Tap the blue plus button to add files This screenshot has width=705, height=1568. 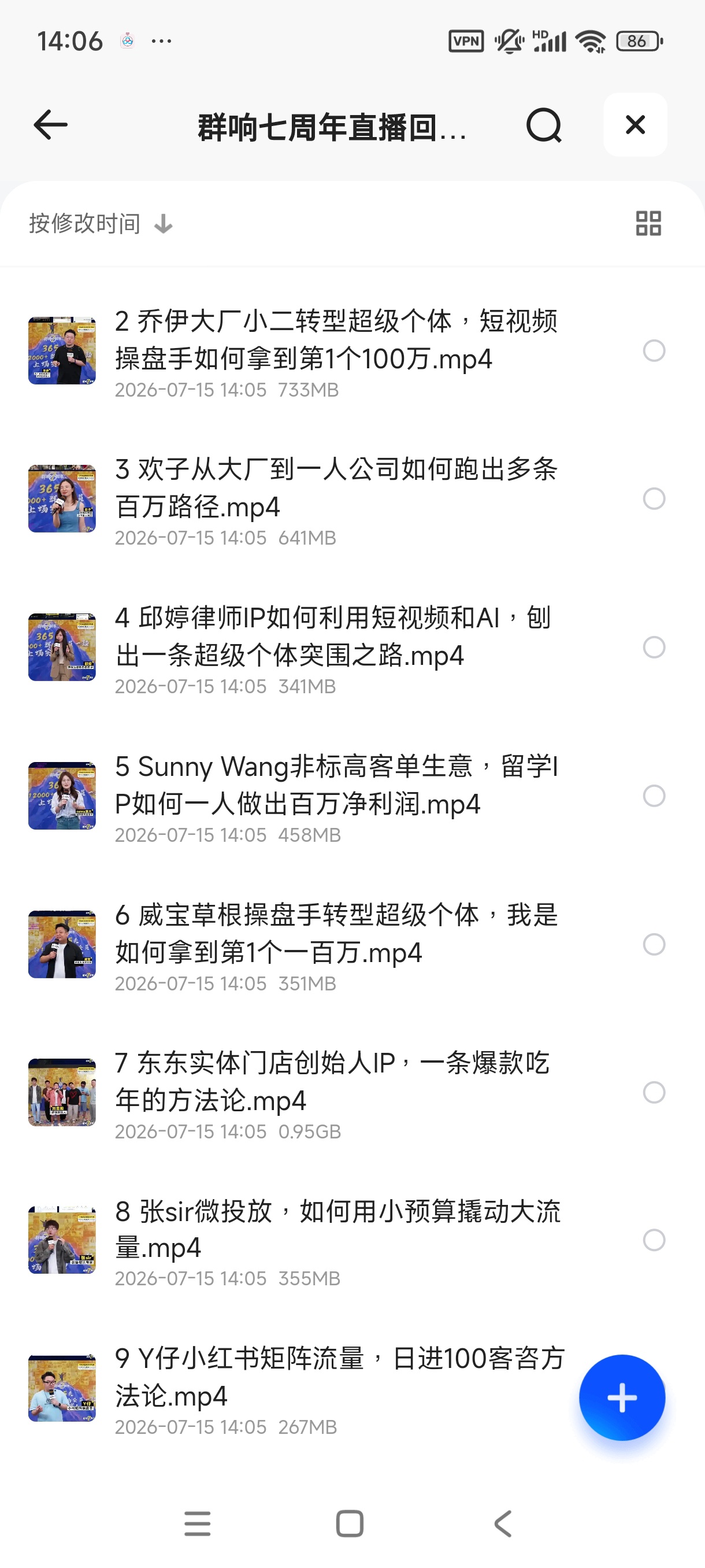tap(622, 1398)
